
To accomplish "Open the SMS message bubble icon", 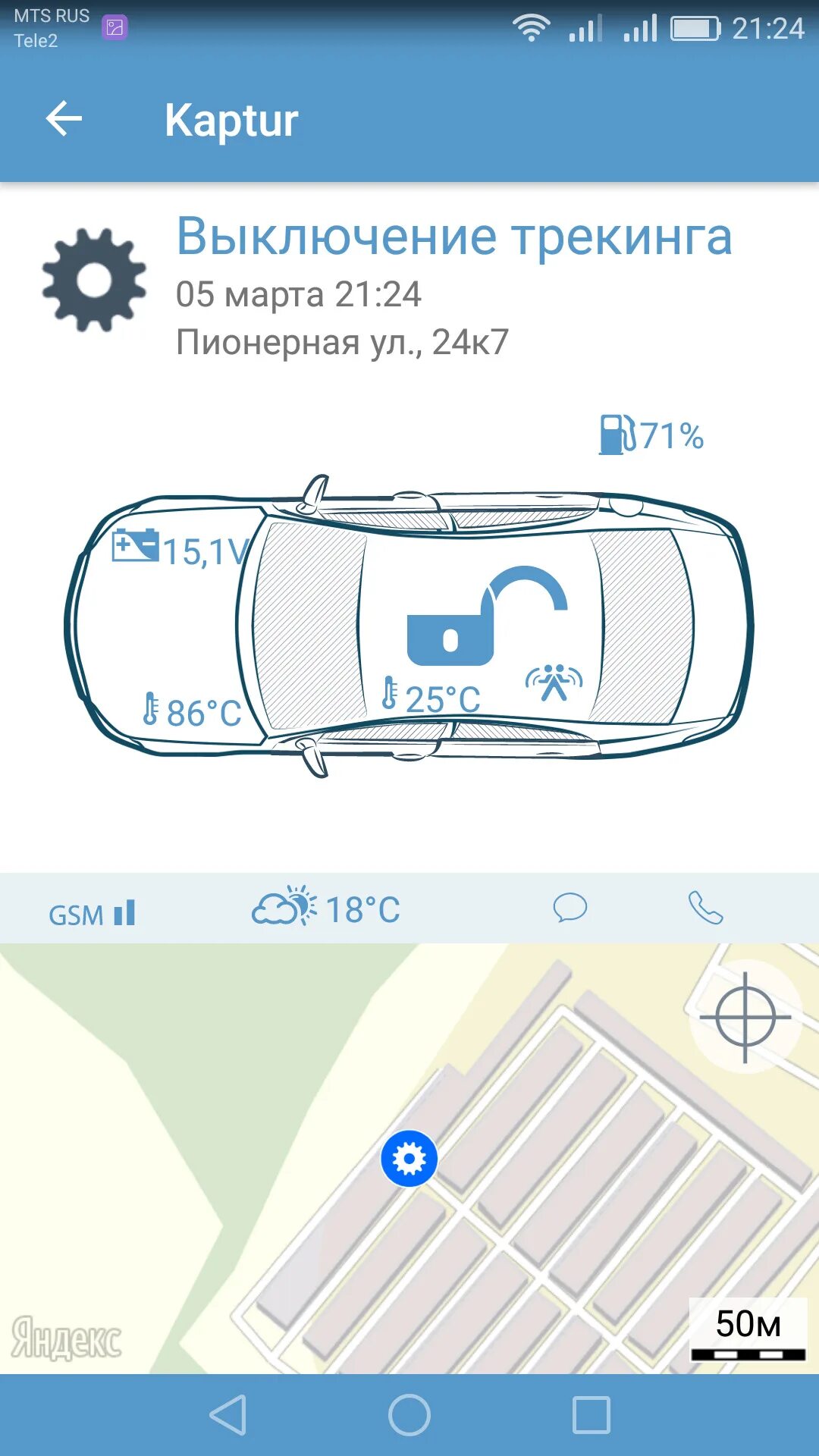I will coord(570,908).
